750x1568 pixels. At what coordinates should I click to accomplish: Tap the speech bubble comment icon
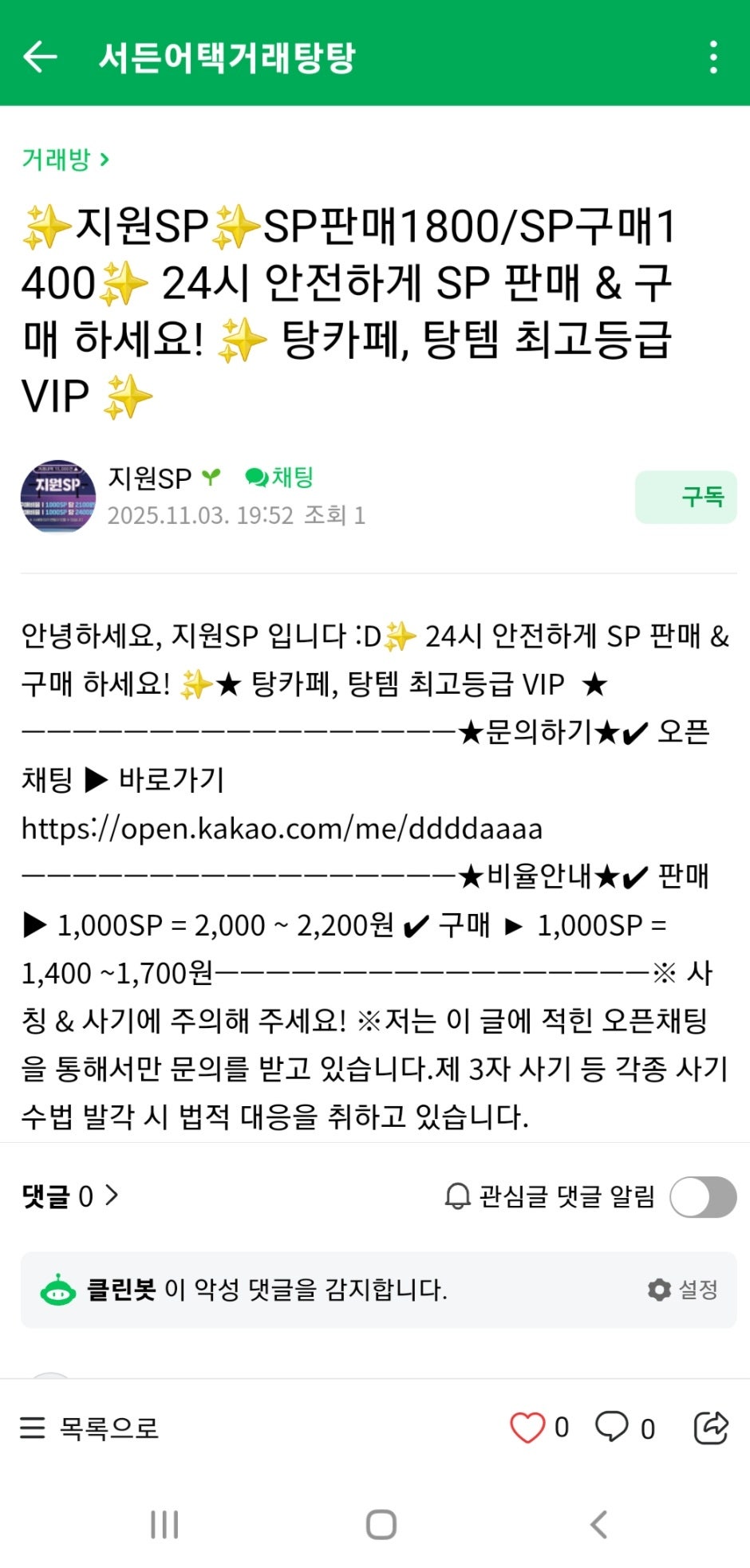612,1427
